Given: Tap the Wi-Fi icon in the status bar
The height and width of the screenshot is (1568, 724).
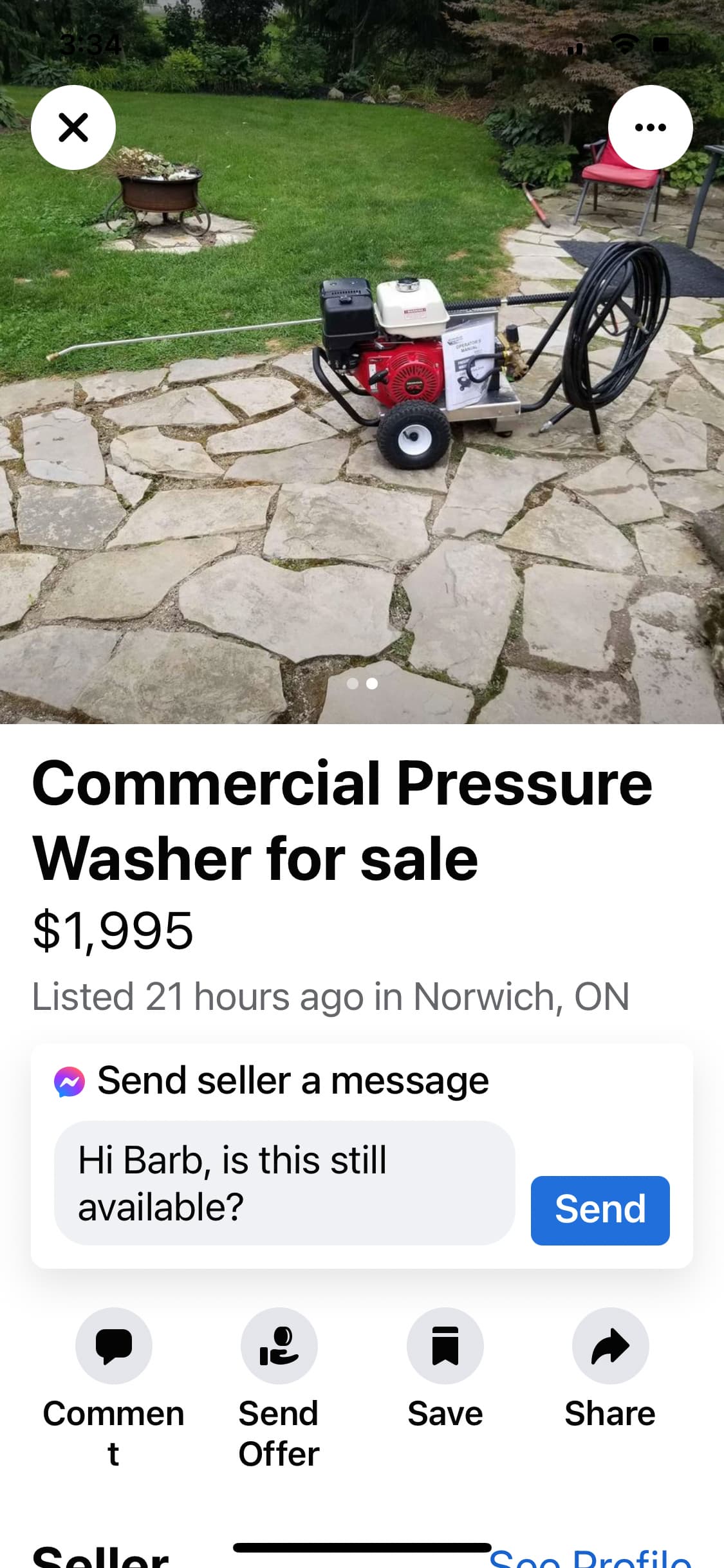Looking at the screenshot, I should tap(623, 45).
